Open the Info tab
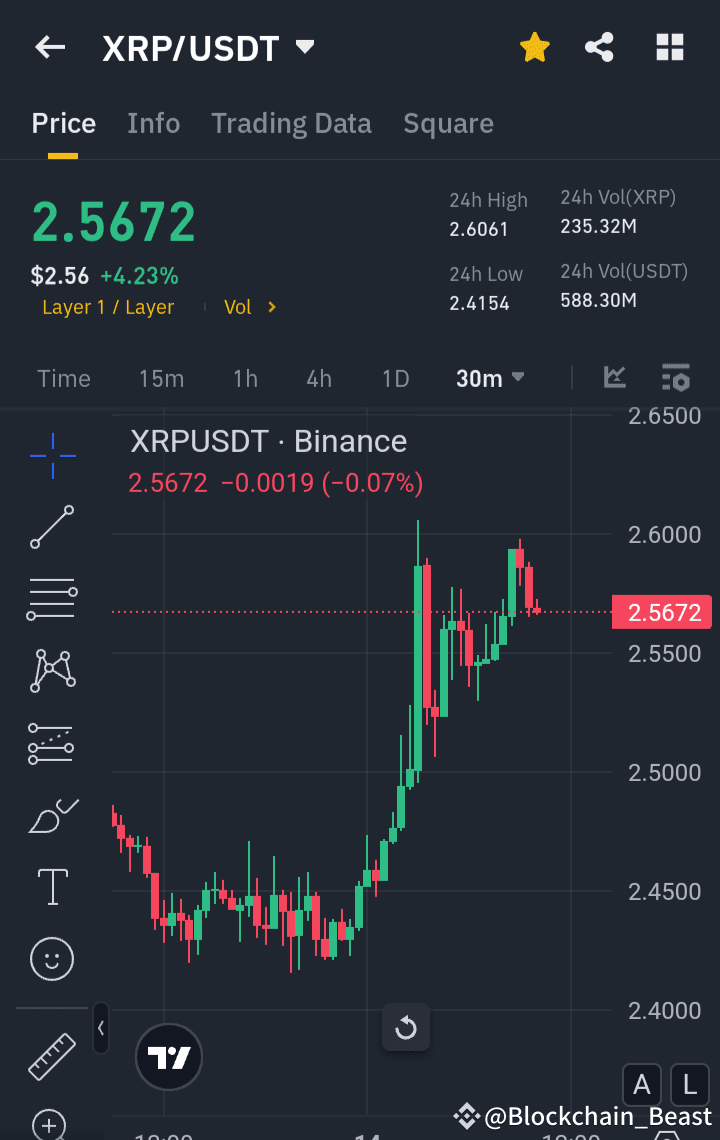 (153, 123)
